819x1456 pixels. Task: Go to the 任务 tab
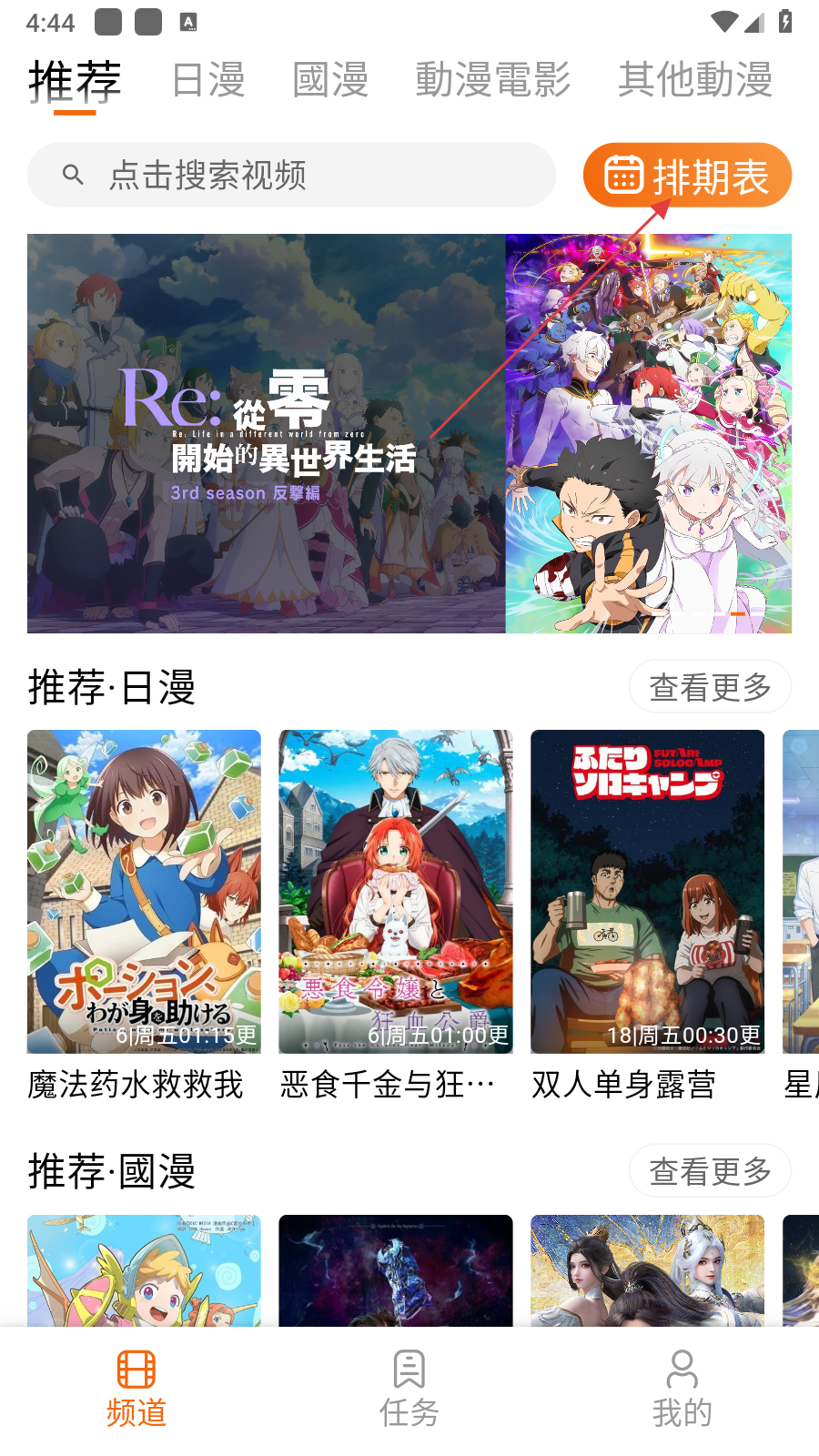pos(409,1390)
